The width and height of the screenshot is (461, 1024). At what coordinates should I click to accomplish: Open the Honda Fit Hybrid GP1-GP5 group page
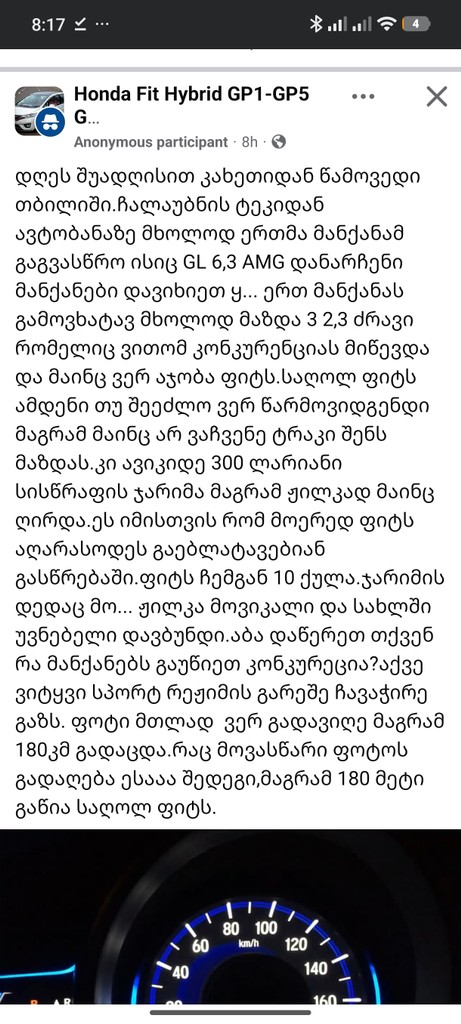coord(191,105)
